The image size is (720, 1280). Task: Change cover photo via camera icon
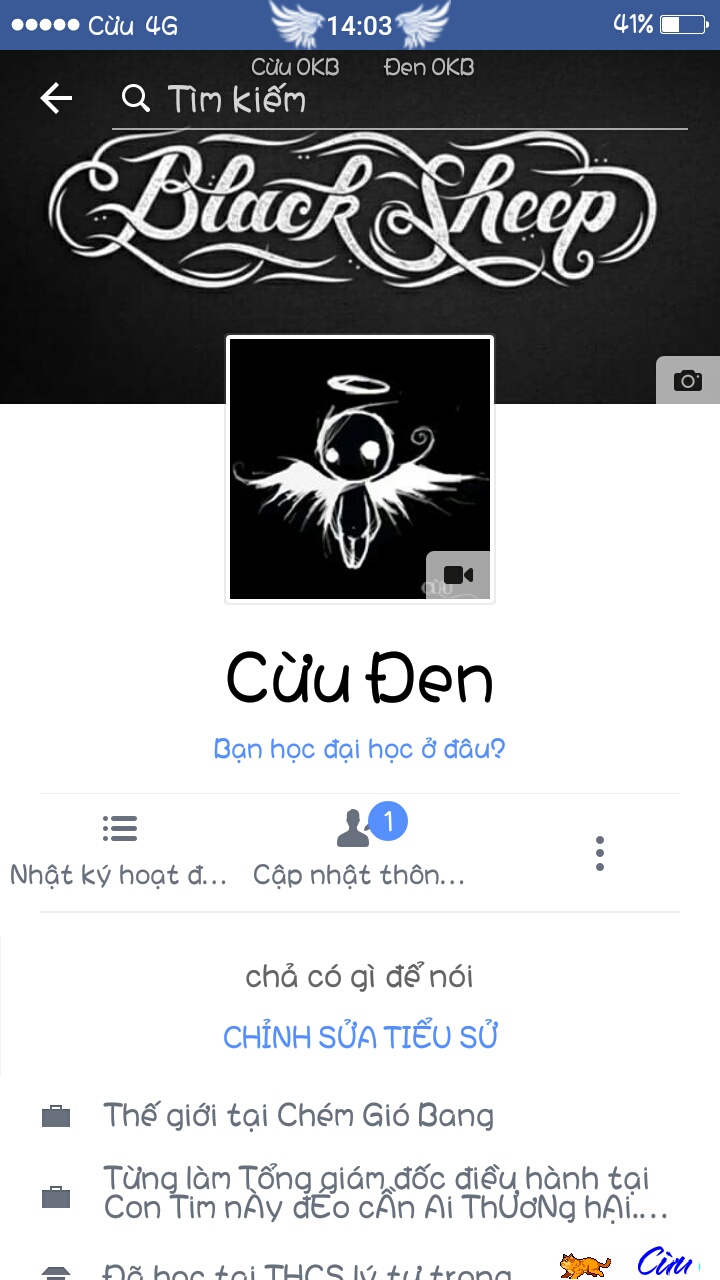pos(687,380)
